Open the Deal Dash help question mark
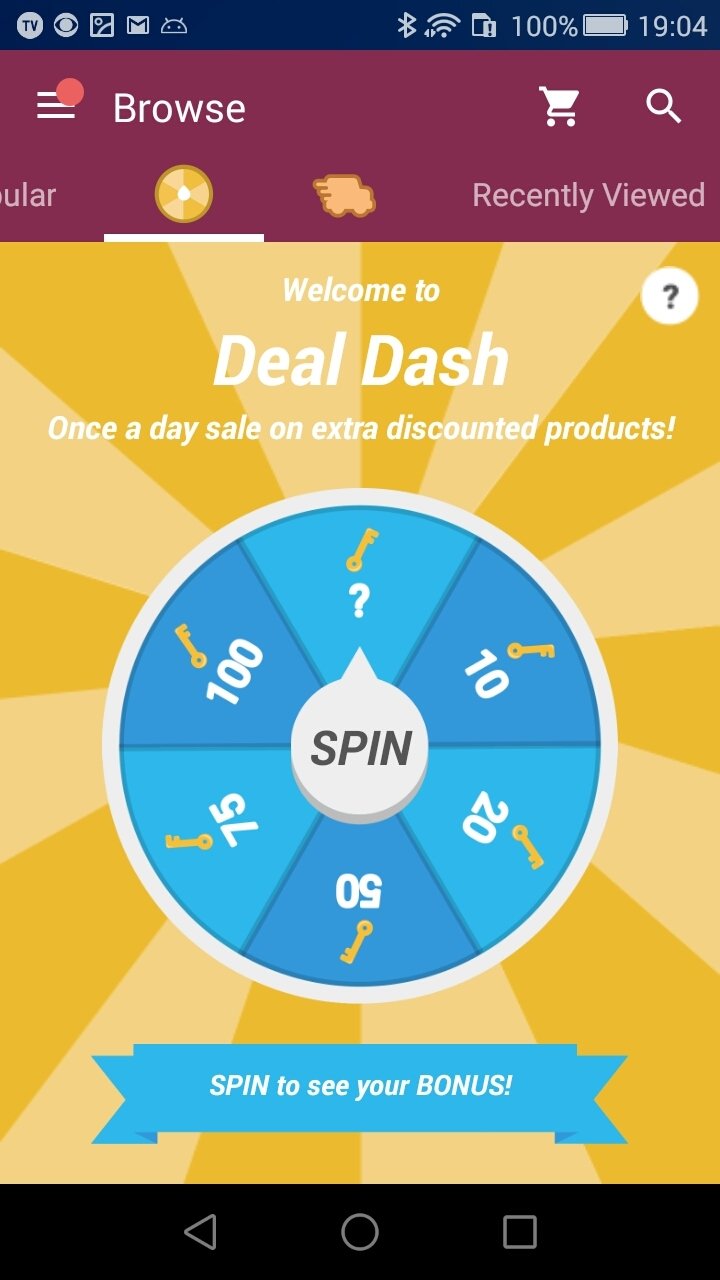Screen dimensions: 720x1280 coord(670,296)
